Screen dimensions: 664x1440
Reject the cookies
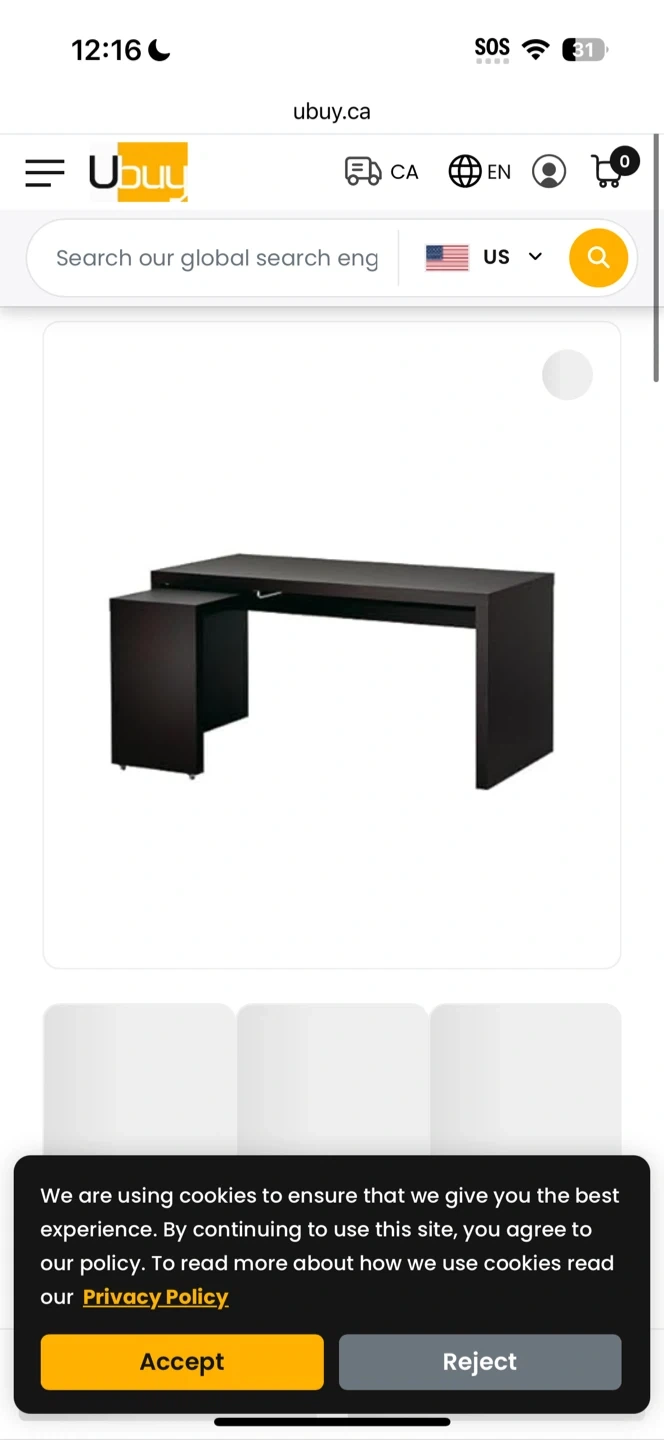(x=480, y=1361)
